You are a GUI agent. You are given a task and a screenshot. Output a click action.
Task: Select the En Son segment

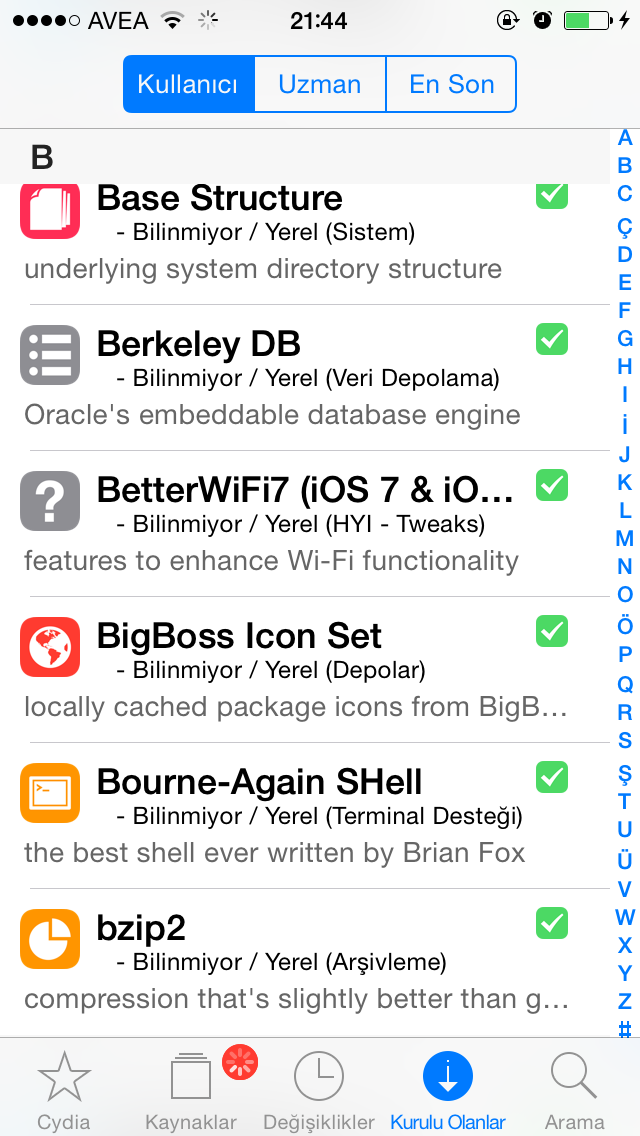point(452,84)
